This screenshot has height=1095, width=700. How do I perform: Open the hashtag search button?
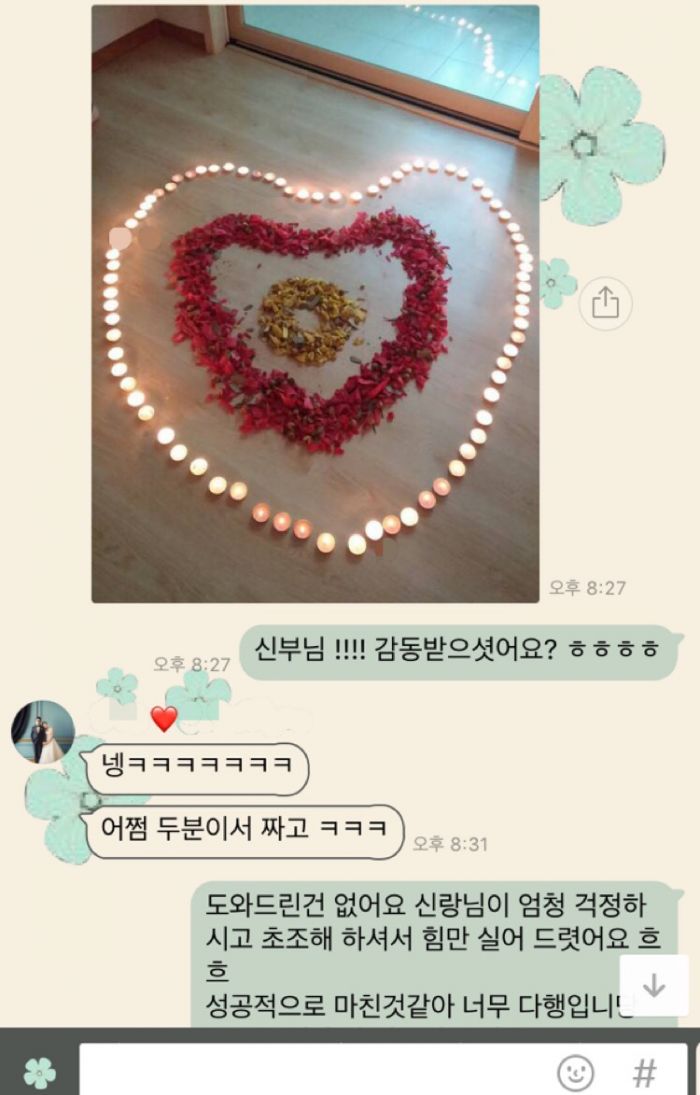[645, 1073]
